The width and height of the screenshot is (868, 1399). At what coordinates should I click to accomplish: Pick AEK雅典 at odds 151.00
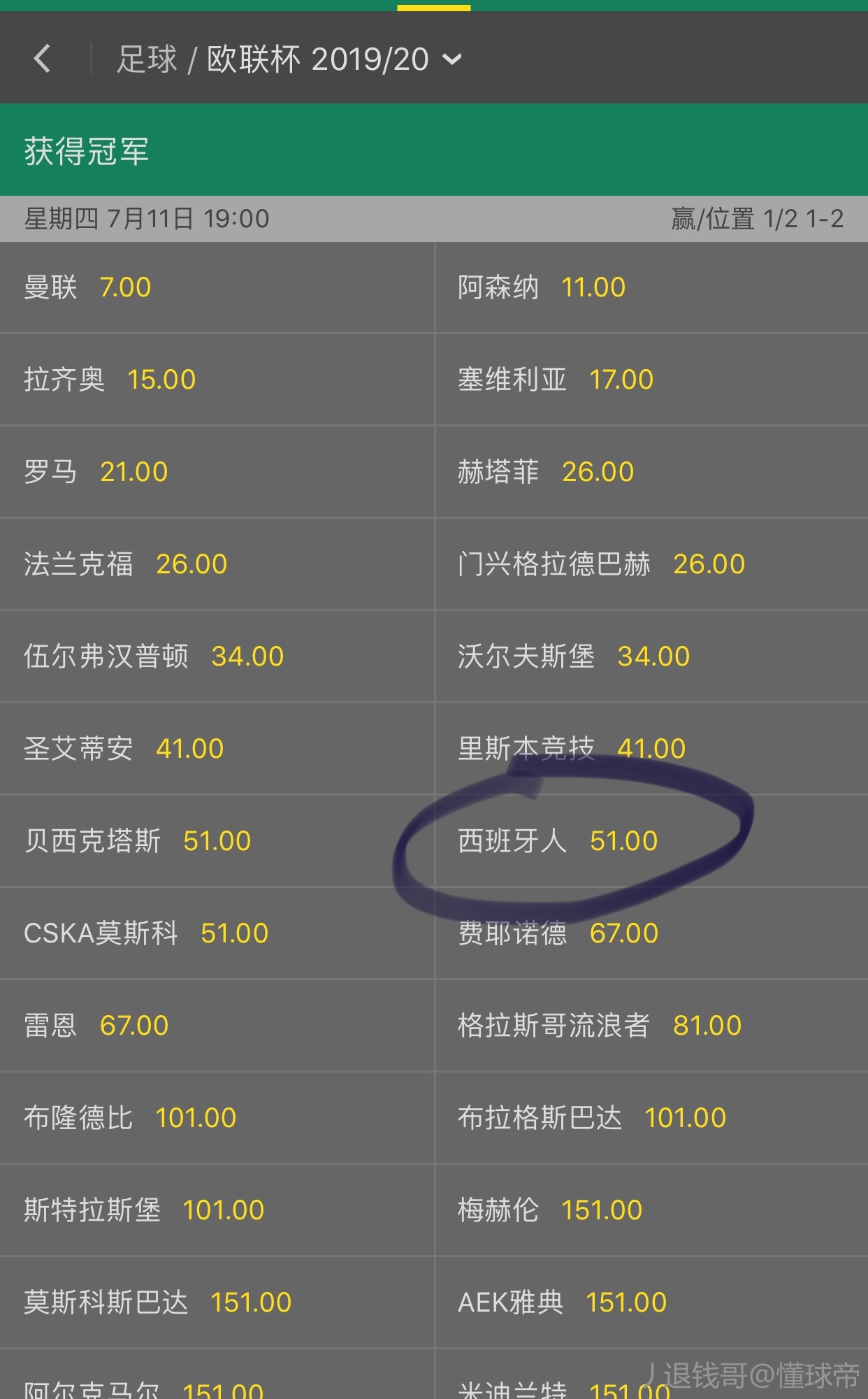click(x=651, y=1303)
